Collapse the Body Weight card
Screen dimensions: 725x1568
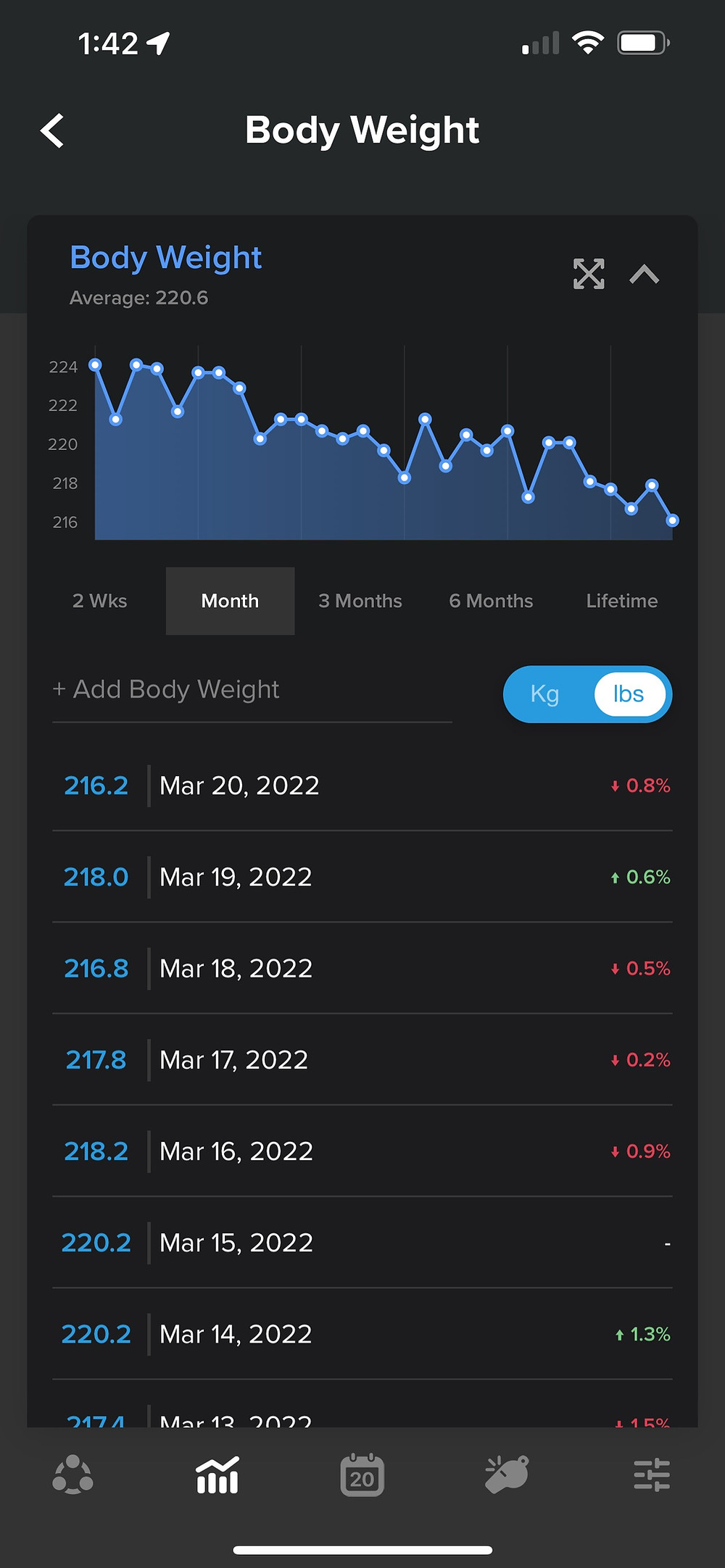[645, 274]
